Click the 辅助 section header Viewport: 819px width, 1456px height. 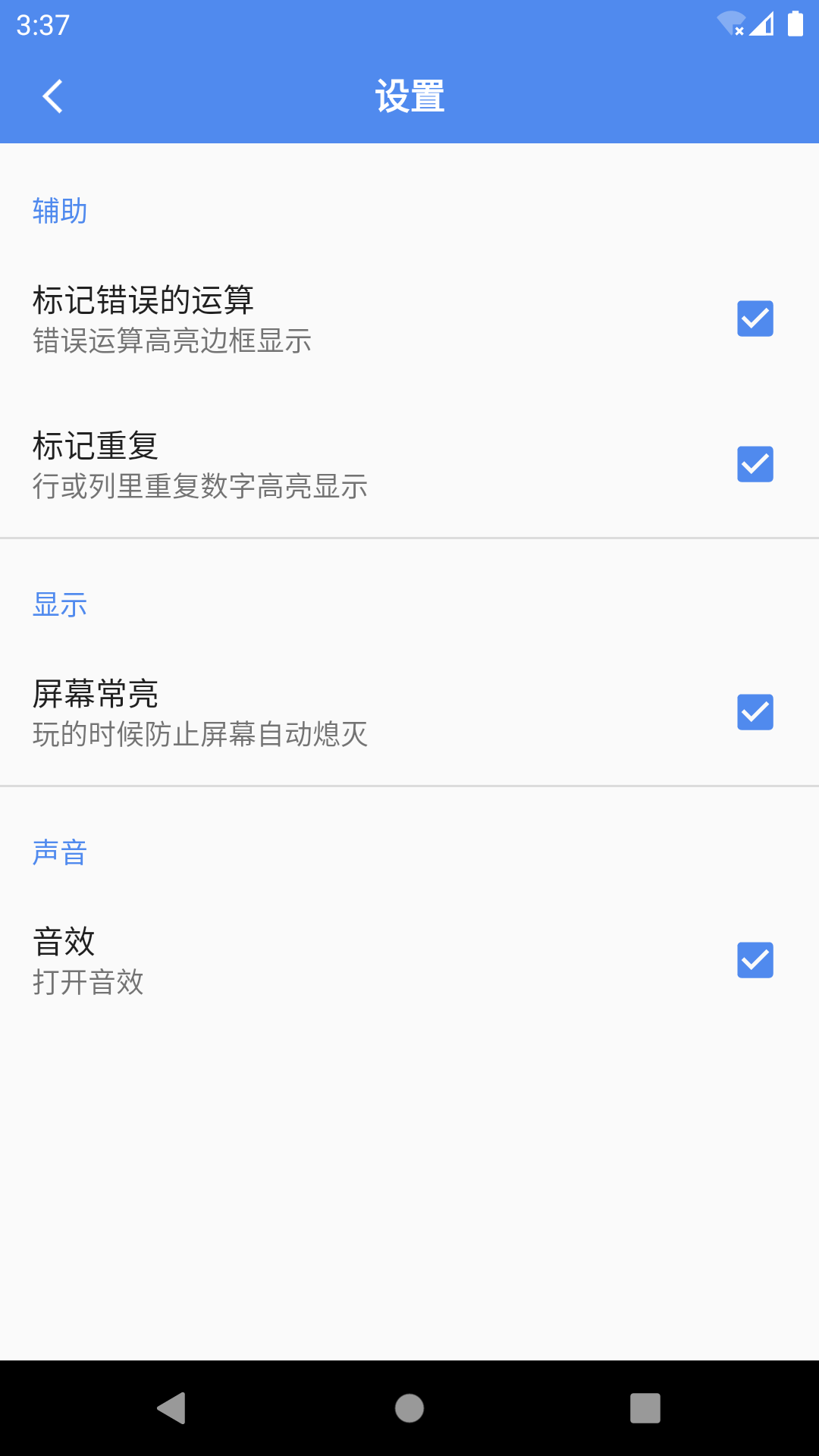[x=59, y=211]
